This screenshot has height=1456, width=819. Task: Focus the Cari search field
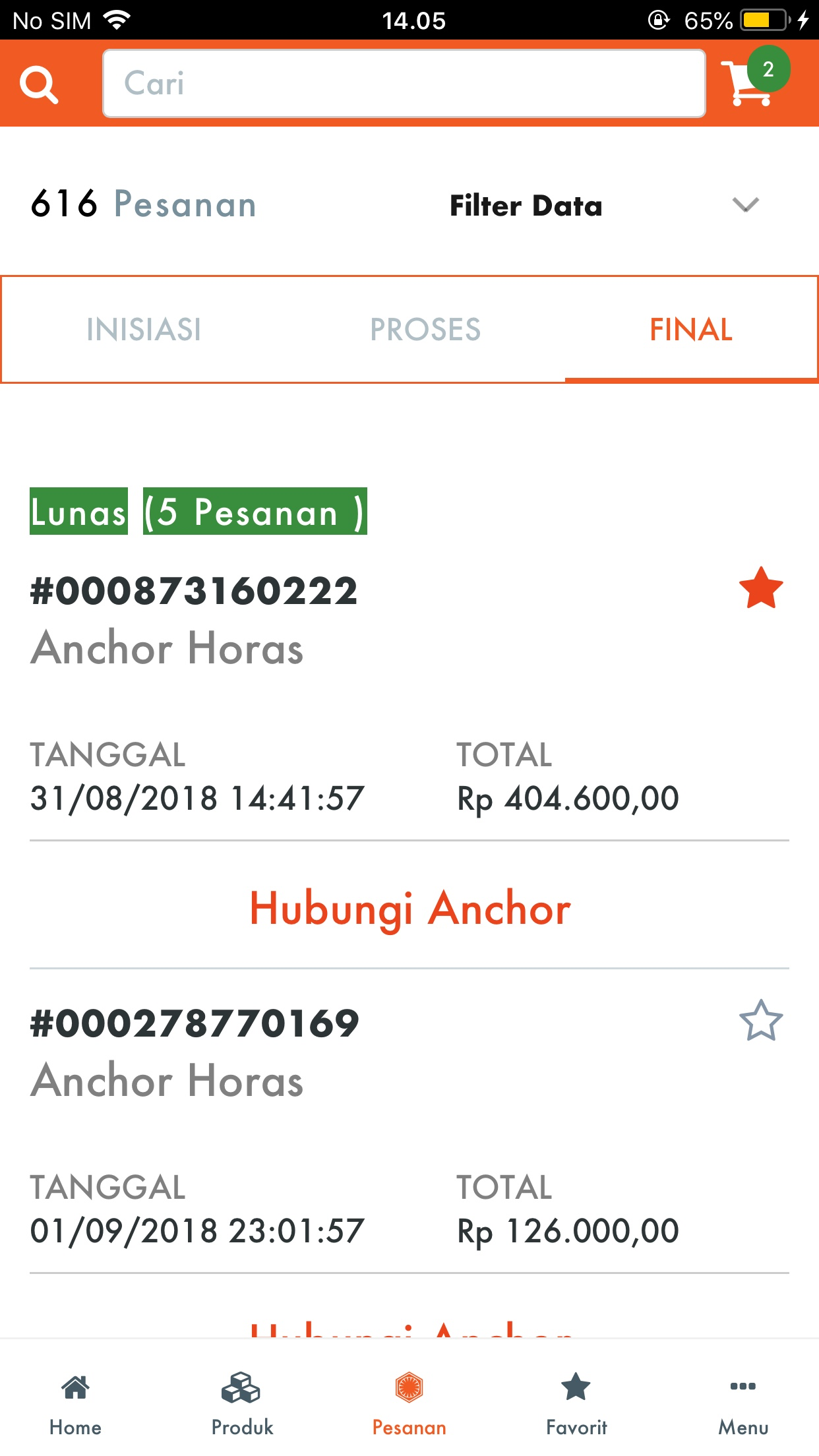point(404,84)
